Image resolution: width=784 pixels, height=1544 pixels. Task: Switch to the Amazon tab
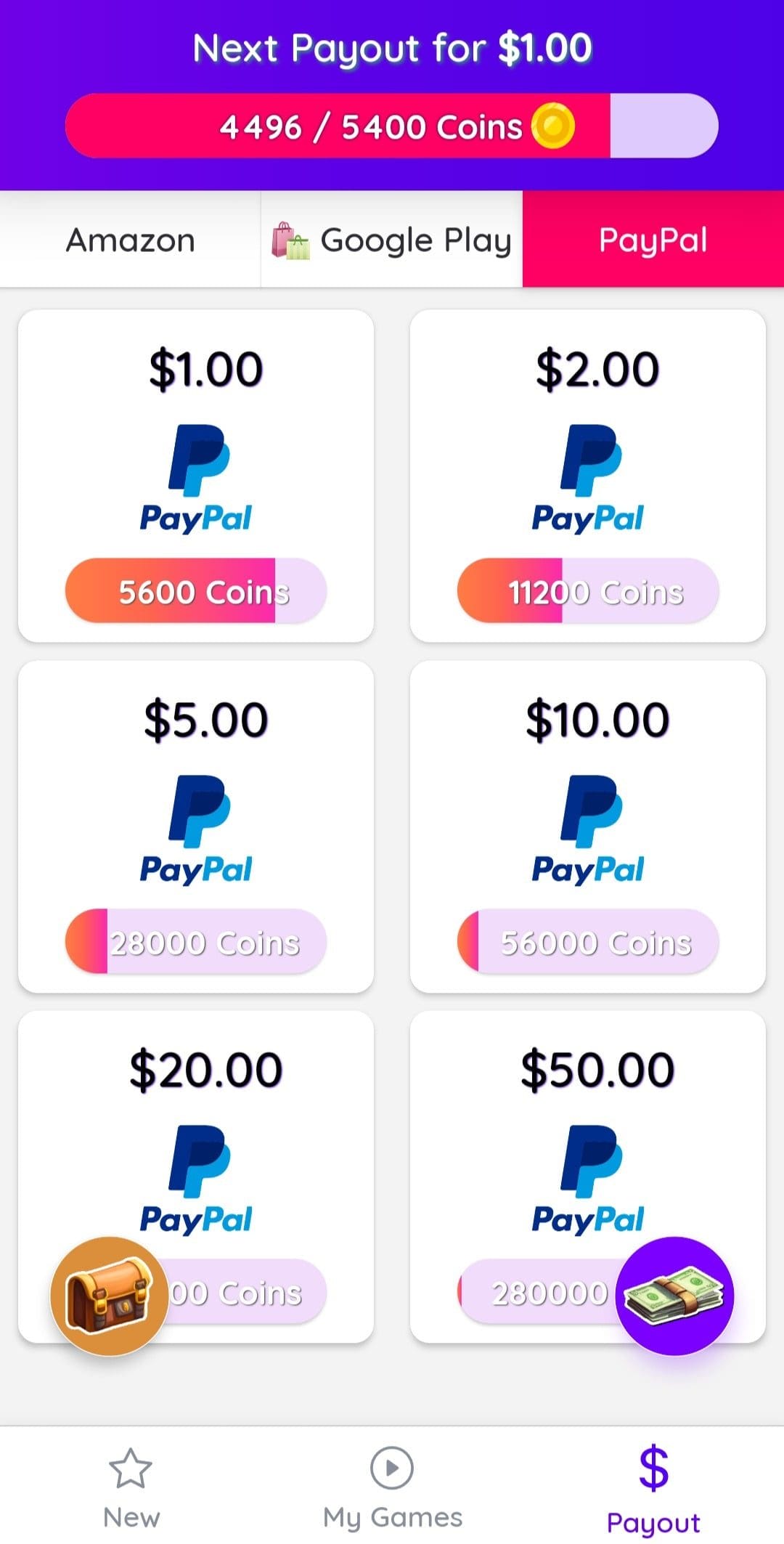131,239
